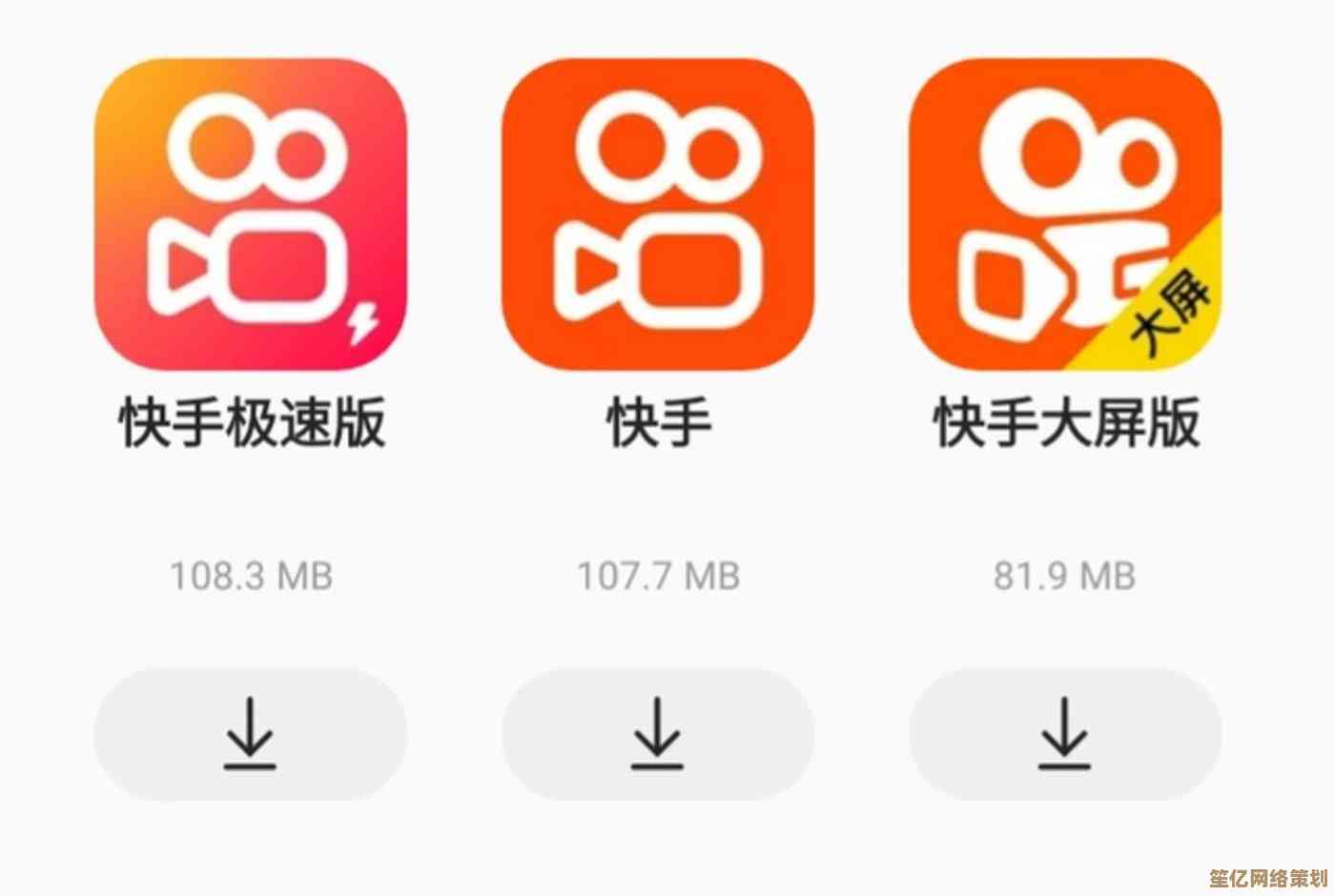Open 快手极速版 app details
The height and width of the screenshot is (896, 1334).
click(x=250, y=214)
